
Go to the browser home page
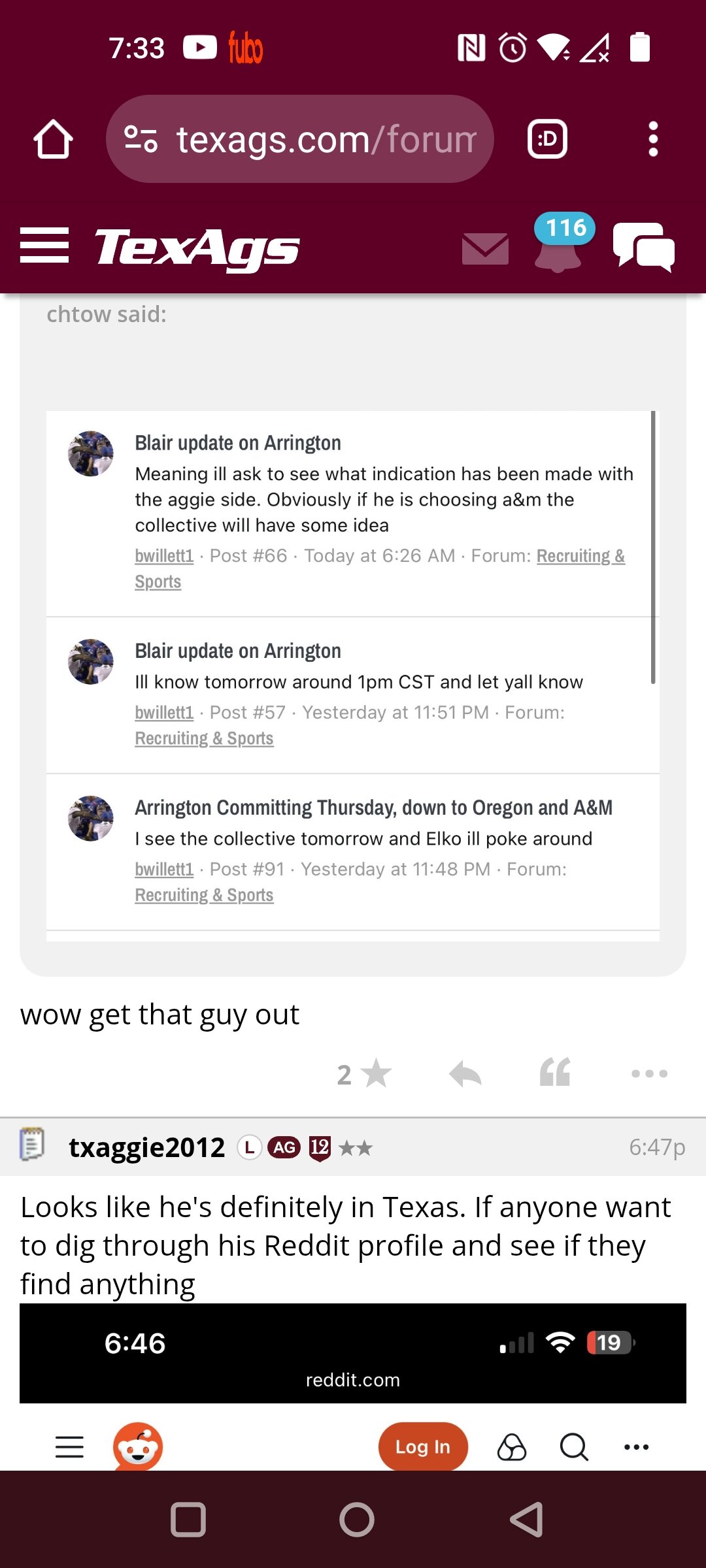pos(53,139)
